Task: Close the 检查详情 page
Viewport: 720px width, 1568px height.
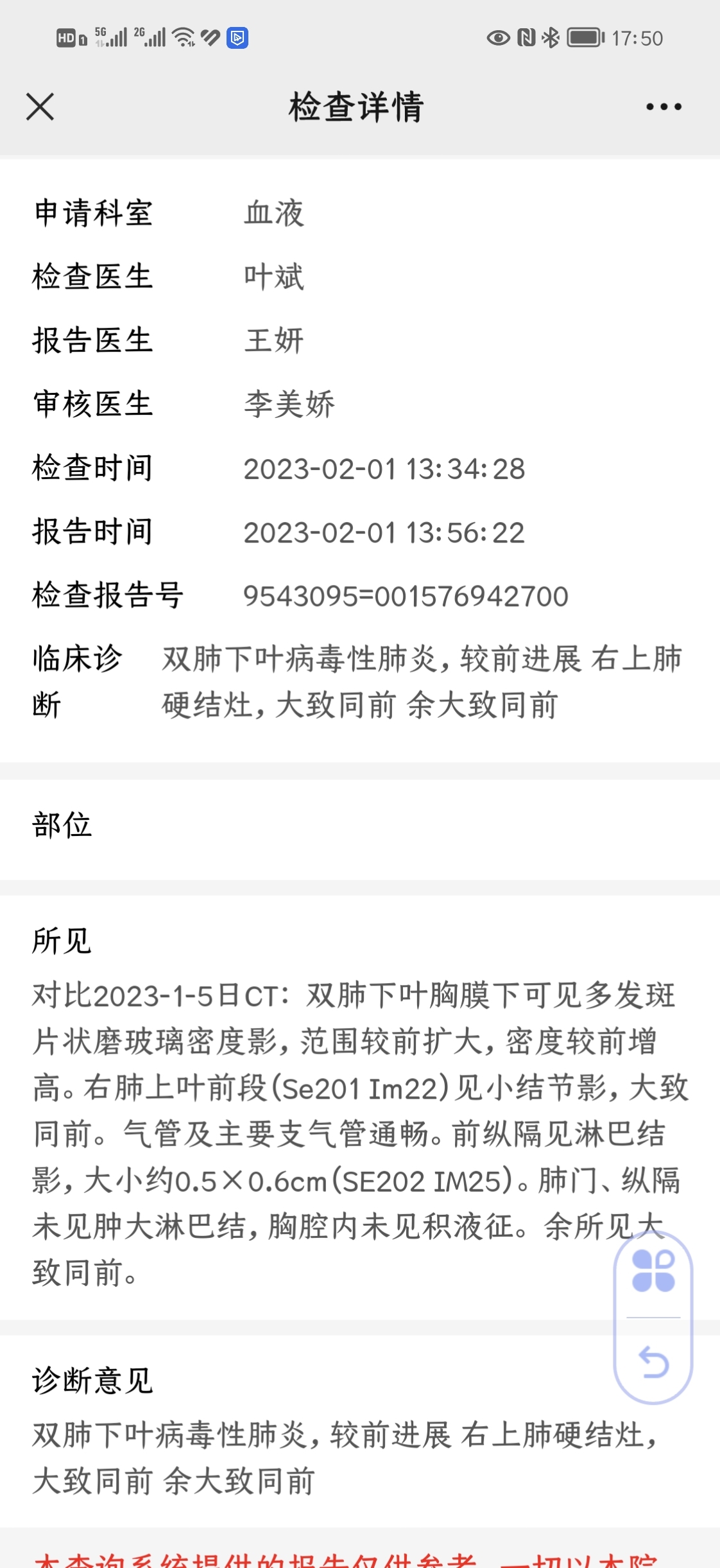Action: (x=40, y=107)
